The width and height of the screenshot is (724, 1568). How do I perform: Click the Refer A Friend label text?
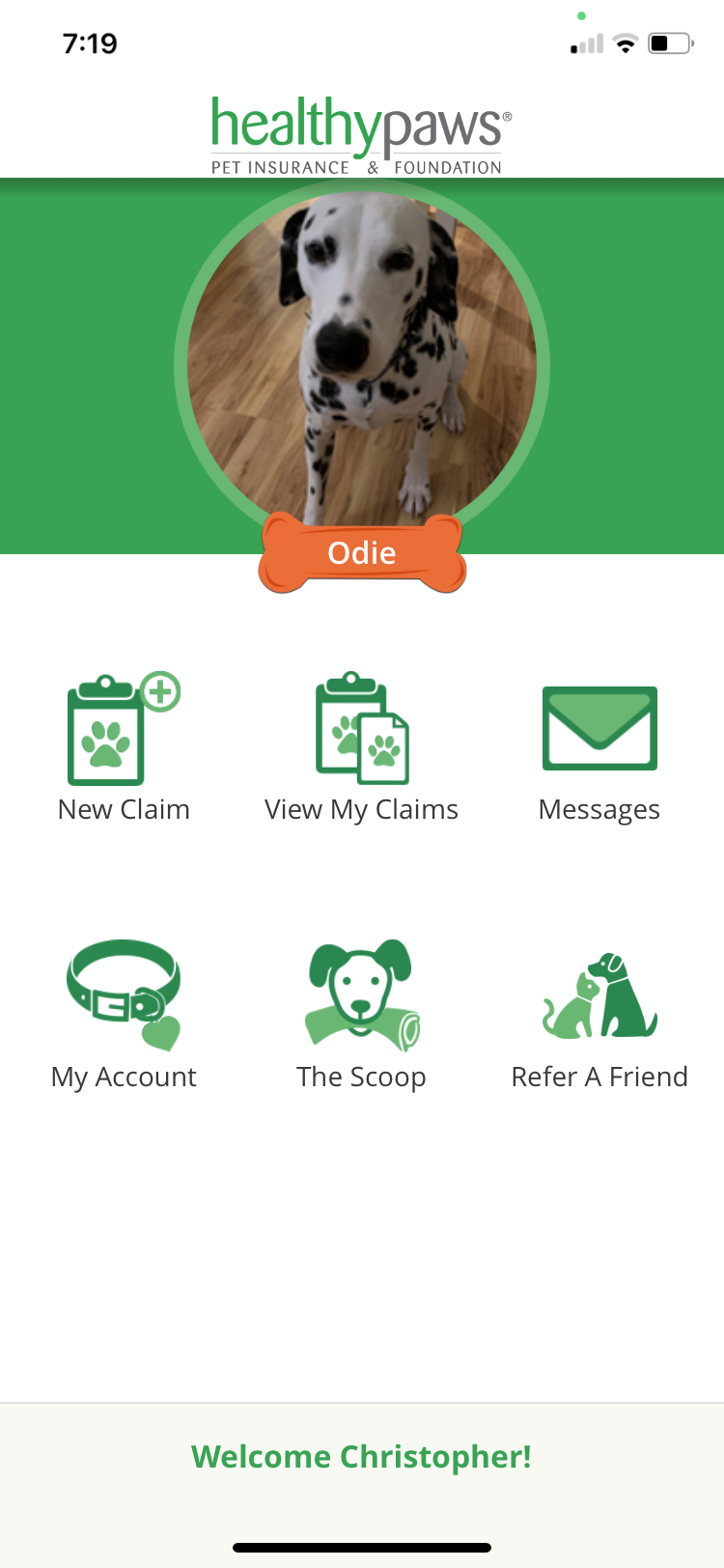click(599, 1077)
